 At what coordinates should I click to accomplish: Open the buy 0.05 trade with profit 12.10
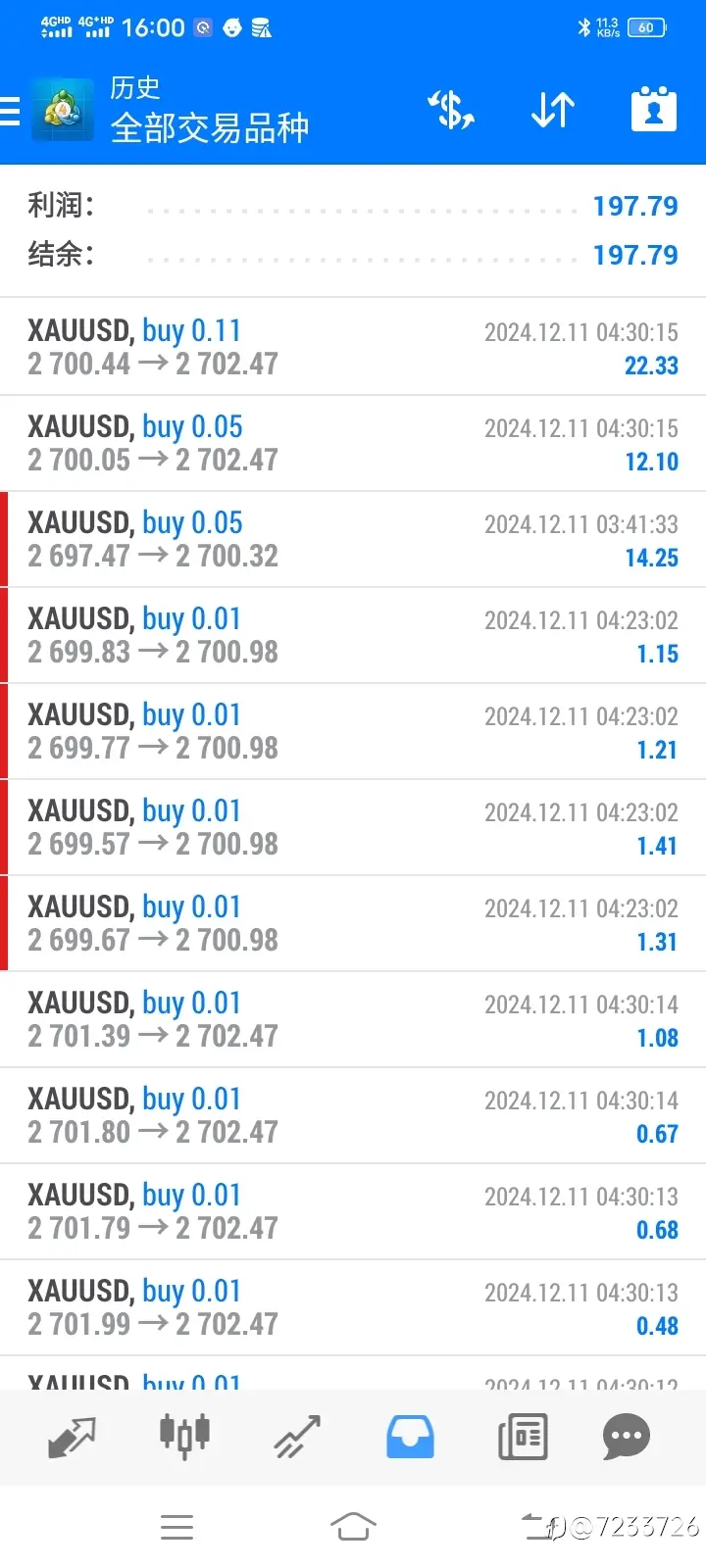click(353, 443)
